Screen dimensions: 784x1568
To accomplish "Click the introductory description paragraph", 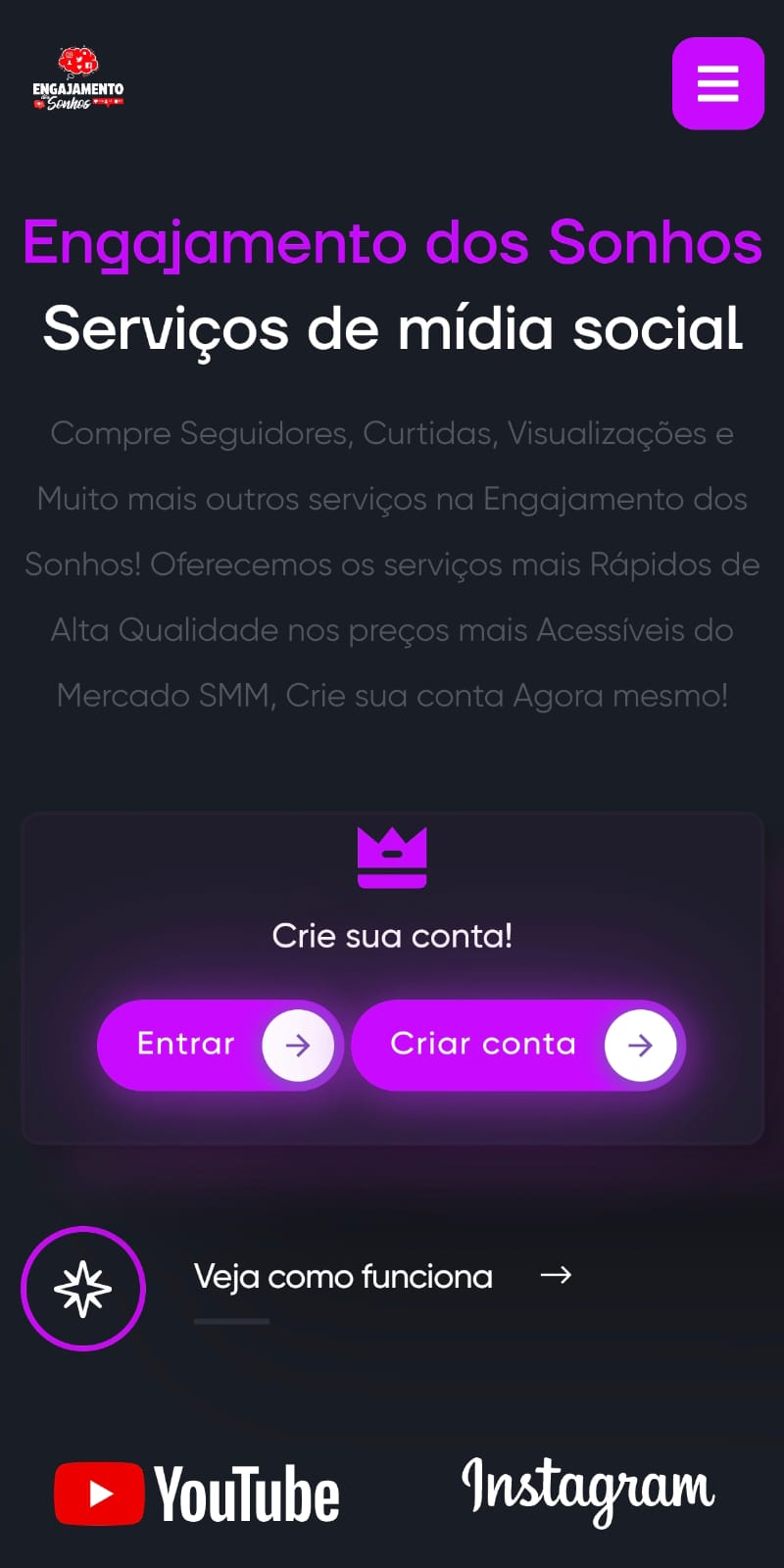I will pyautogui.click(x=392, y=564).
